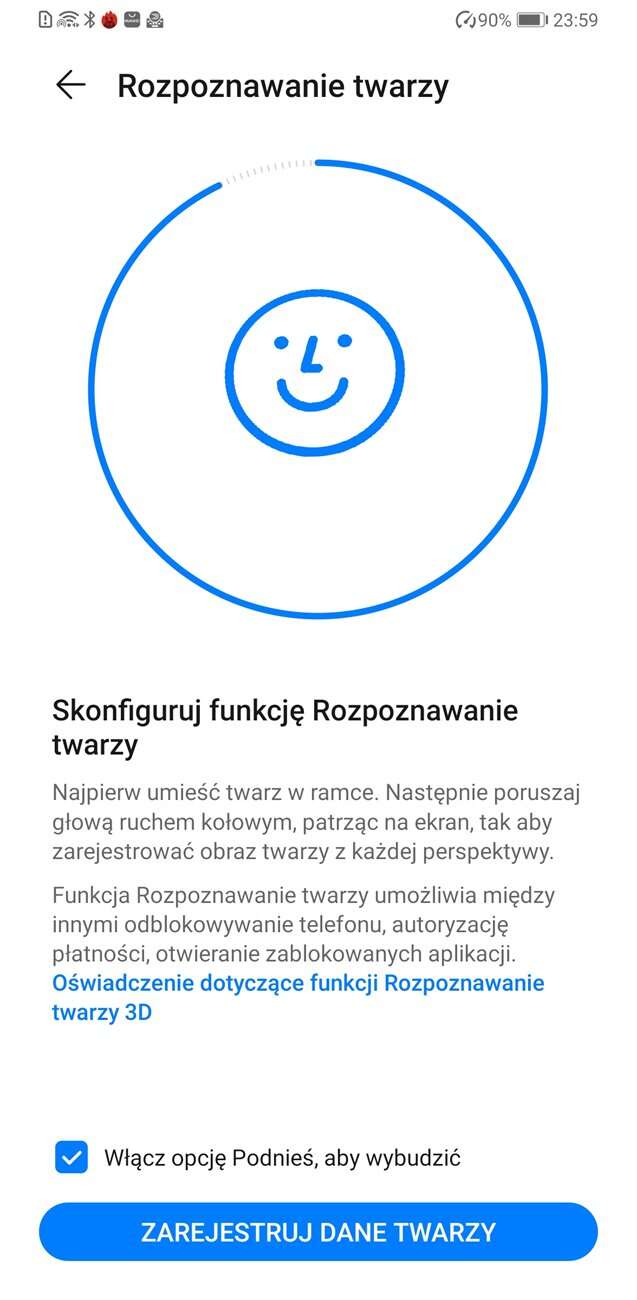Uncheck the Podnieś, aby wybudzić option
637x1300 pixels.
[x=71, y=1158]
